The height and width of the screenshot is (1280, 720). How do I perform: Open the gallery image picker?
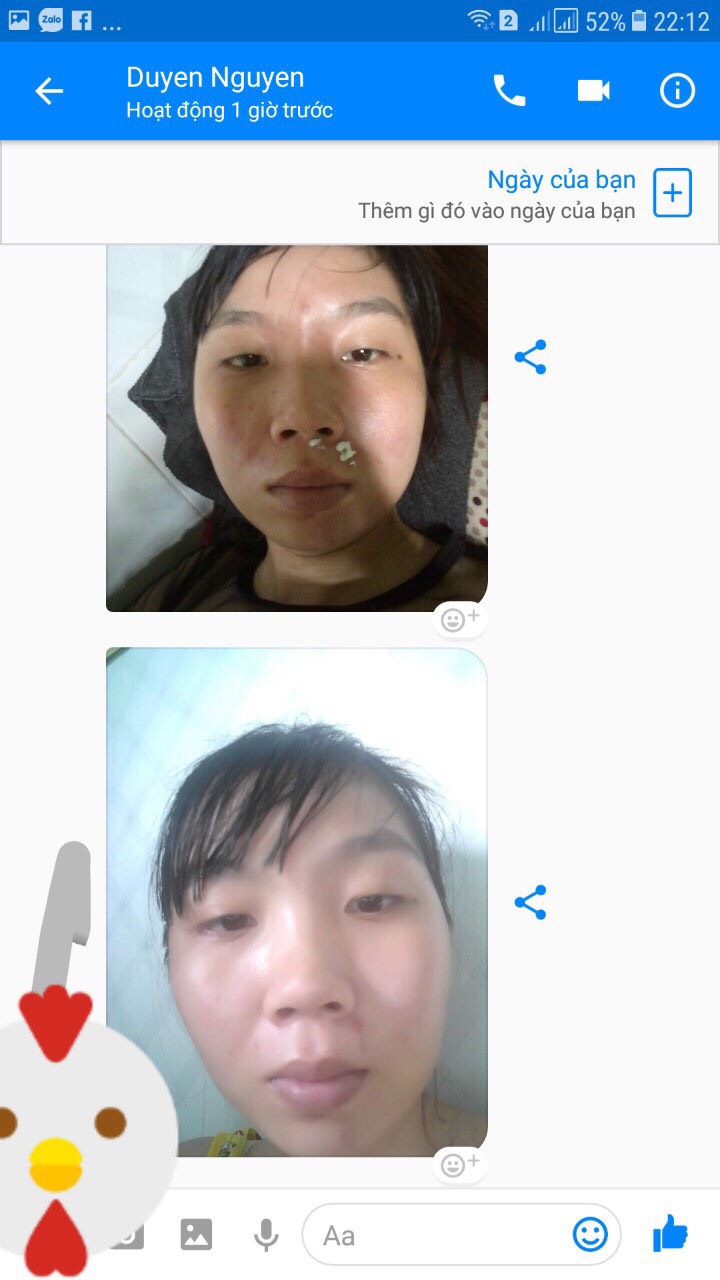click(196, 1235)
